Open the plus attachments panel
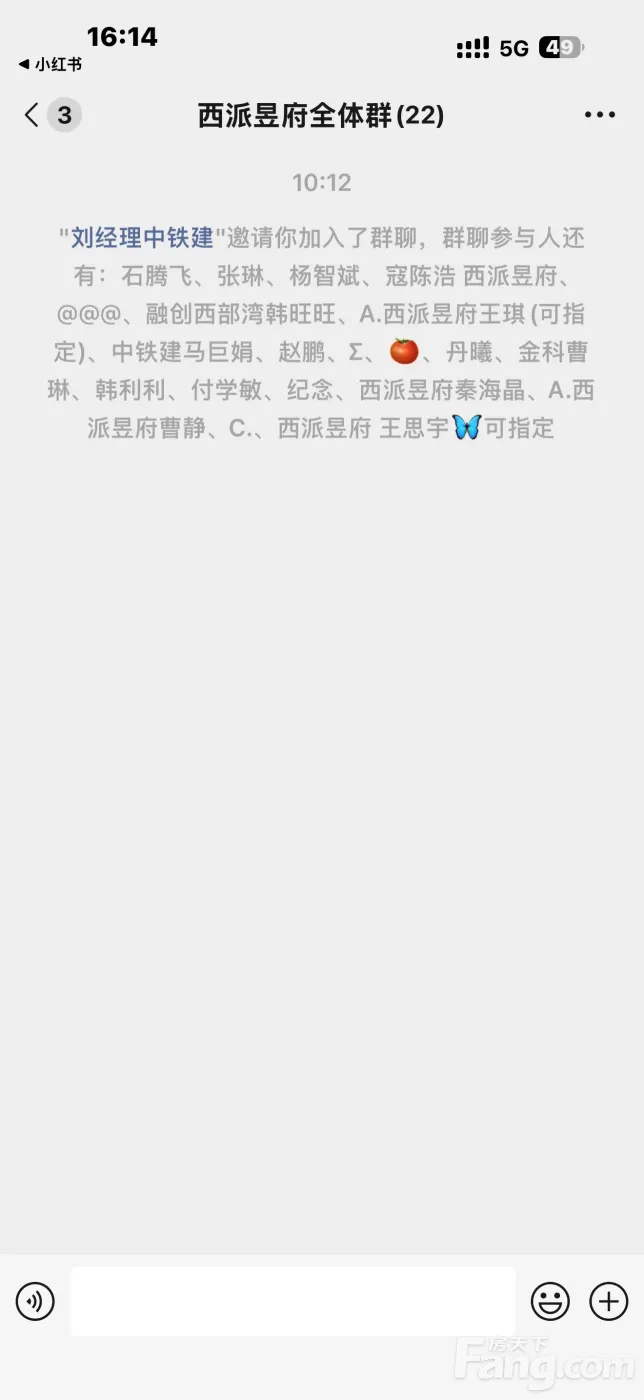The image size is (644, 1400). [x=609, y=1301]
